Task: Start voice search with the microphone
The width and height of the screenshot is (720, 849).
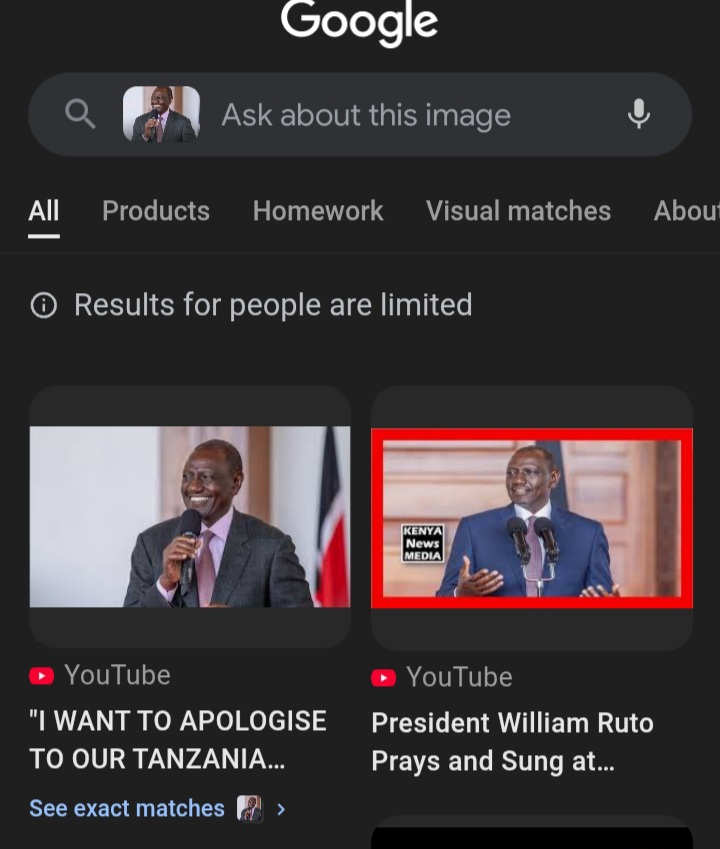Action: [x=639, y=115]
